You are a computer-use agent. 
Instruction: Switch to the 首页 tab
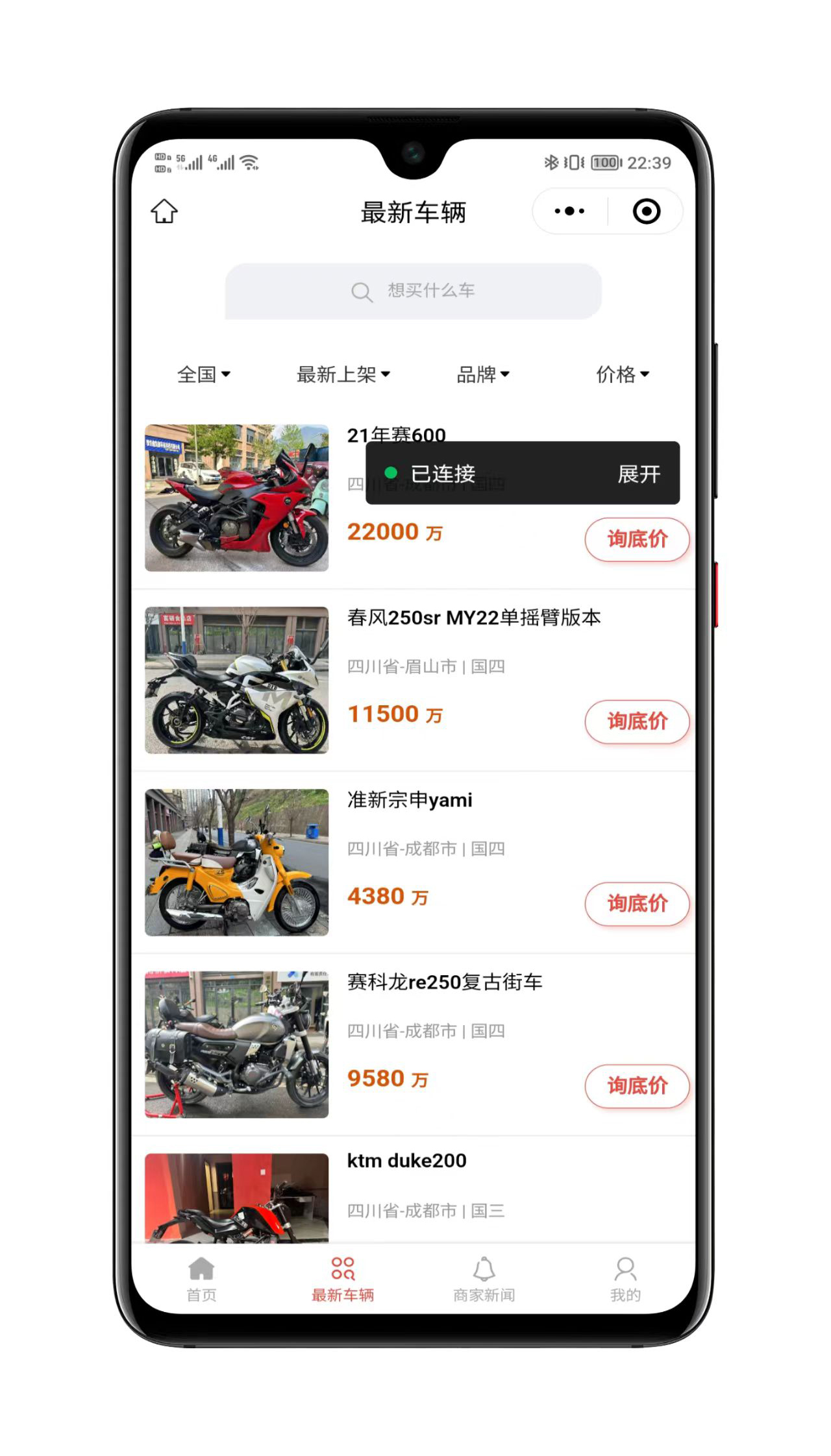click(x=201, y=1280)
